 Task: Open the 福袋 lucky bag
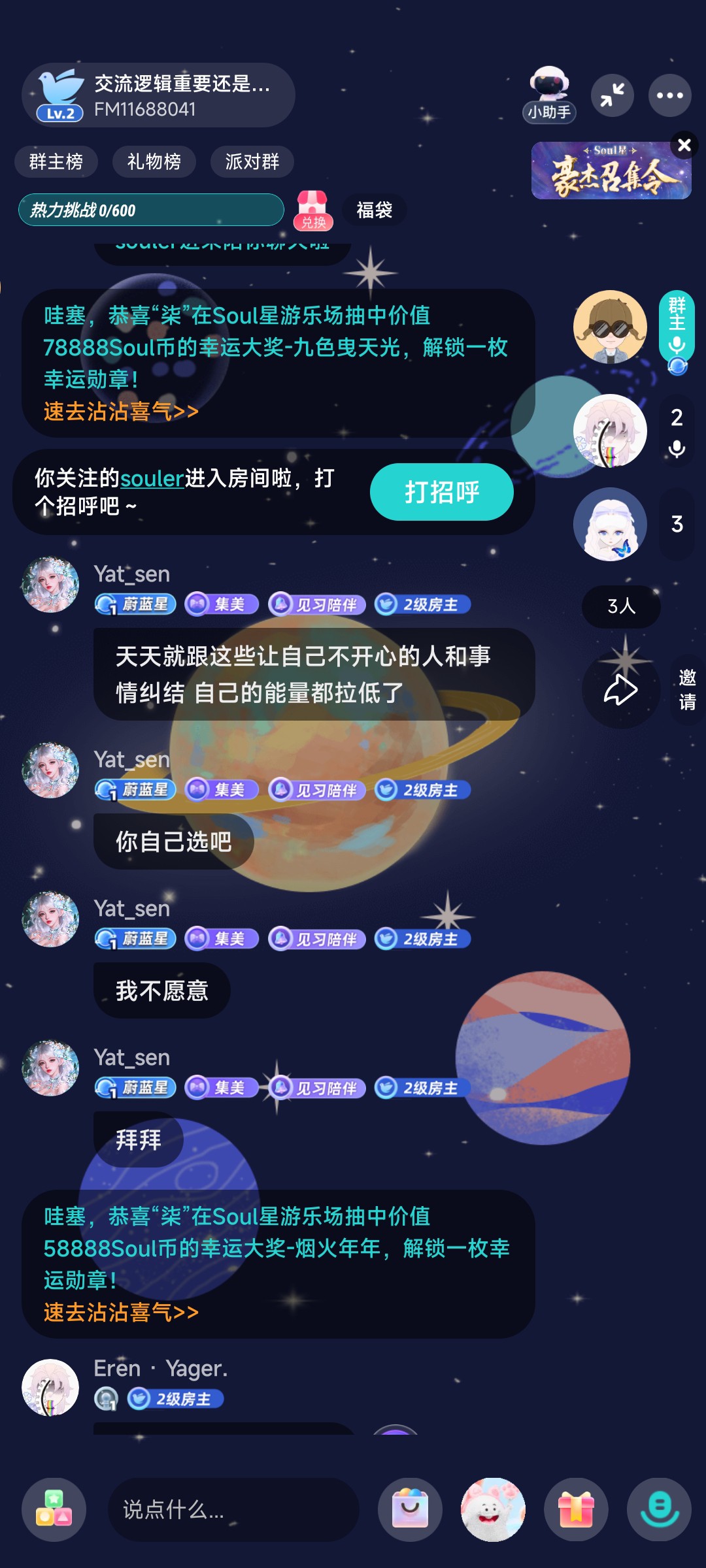pos(374,210)
